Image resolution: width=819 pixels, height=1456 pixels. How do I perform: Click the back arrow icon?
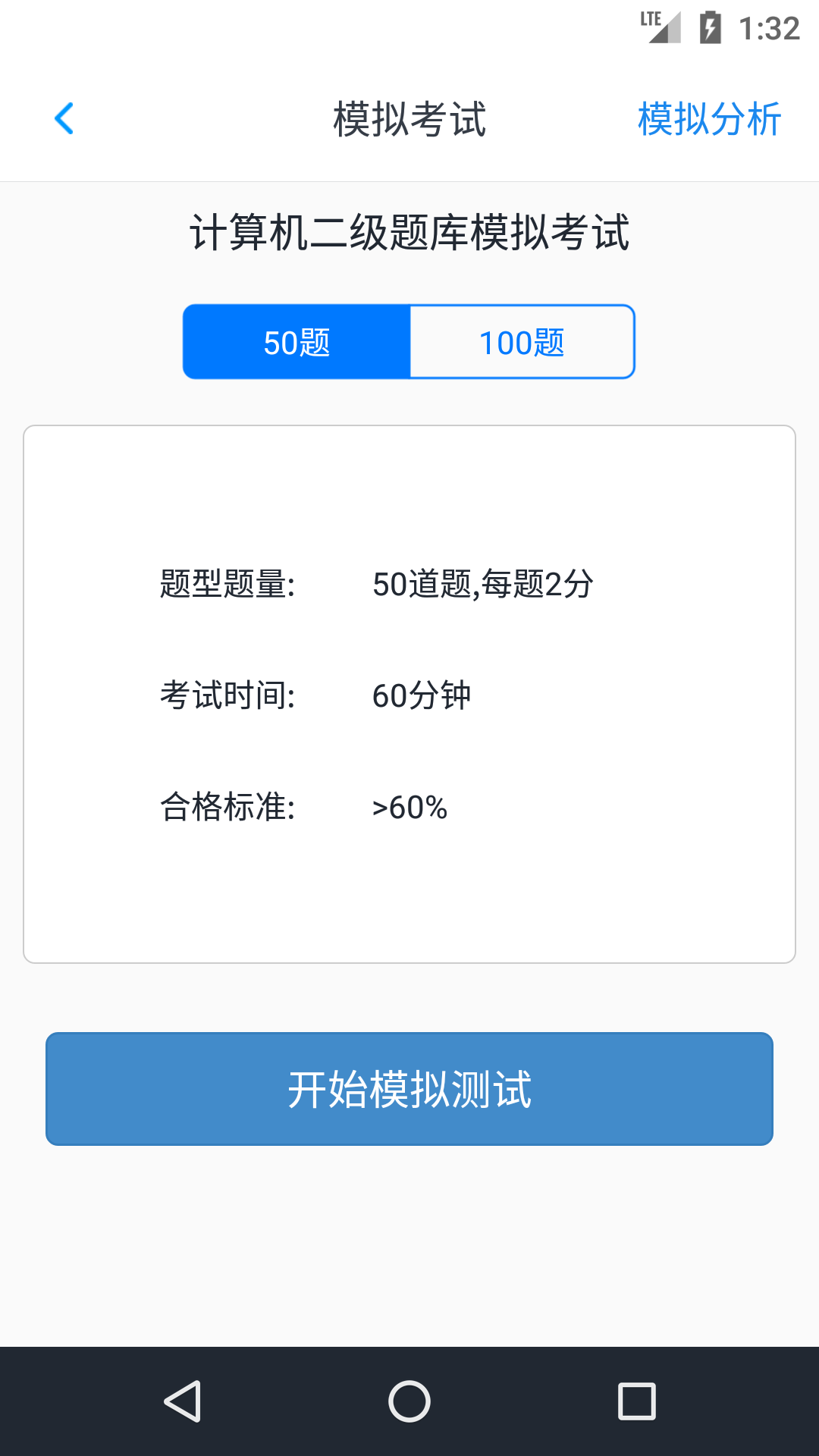[x=64, y=118]
